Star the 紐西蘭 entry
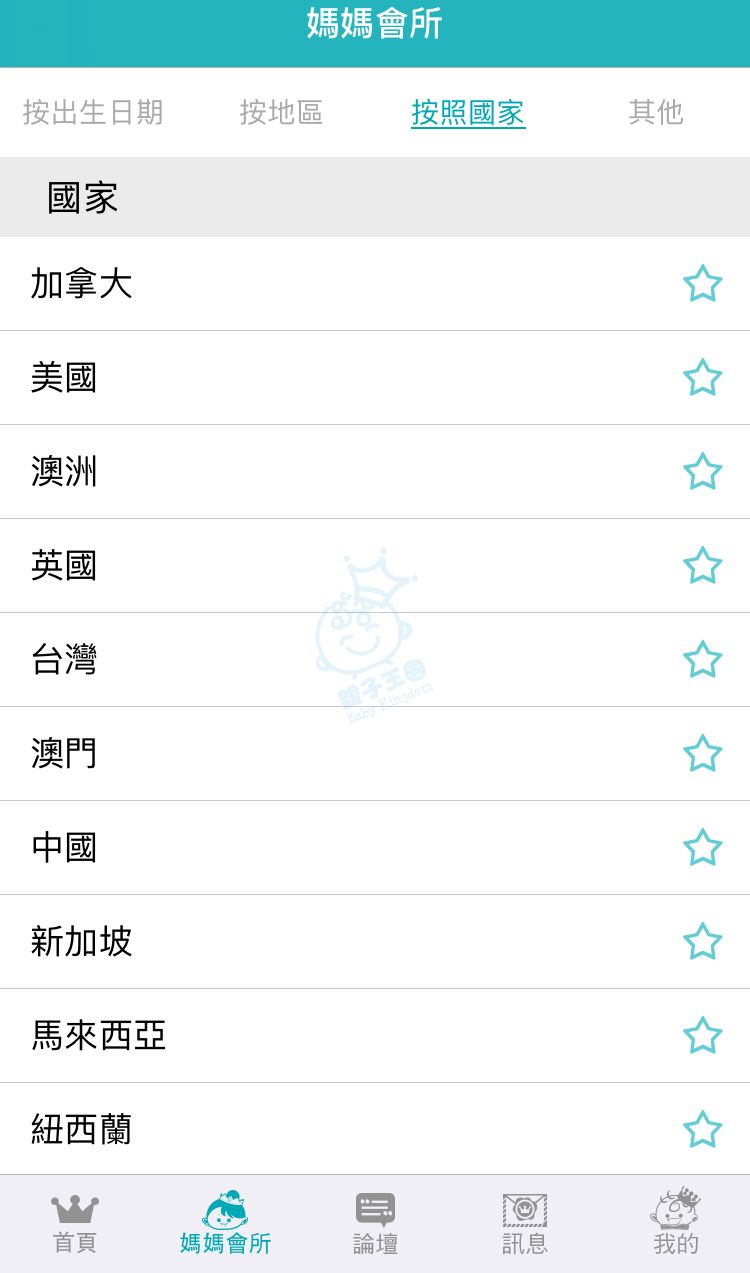Viewport: 750px width, 1273px height. 702,1130
